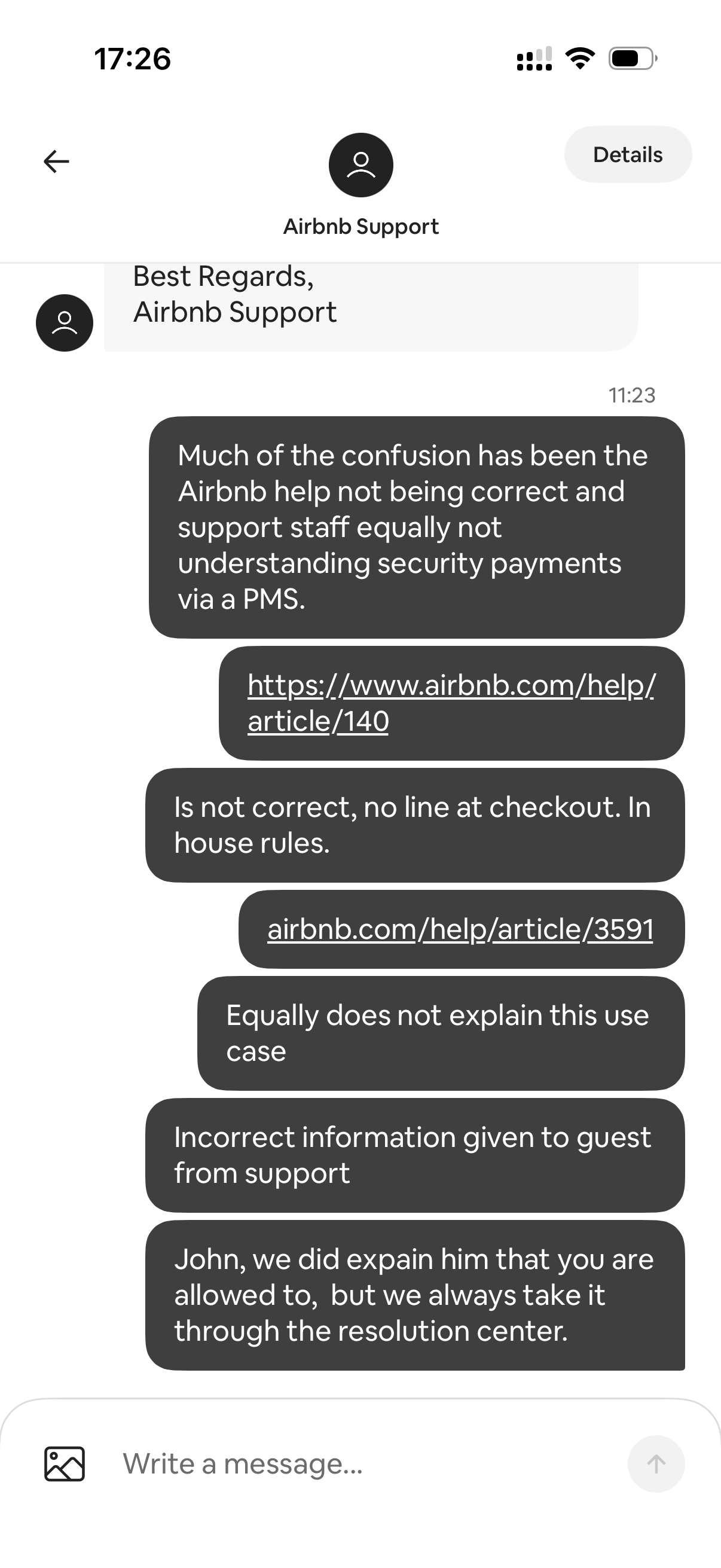Tap the send arrow button

coord(656,1463)
